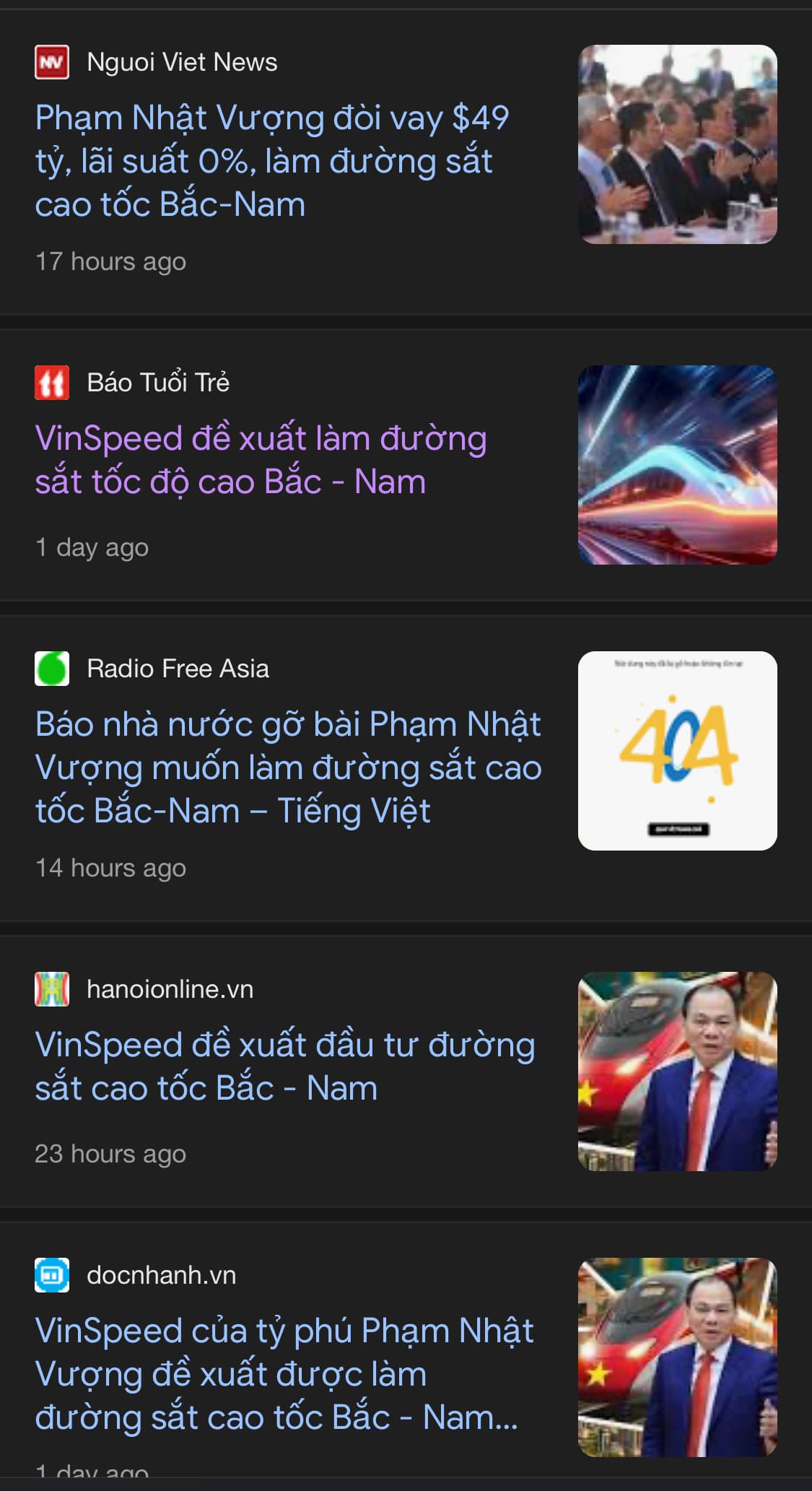Read Radio Free Asia article about removed post

(x=288, y=768)
